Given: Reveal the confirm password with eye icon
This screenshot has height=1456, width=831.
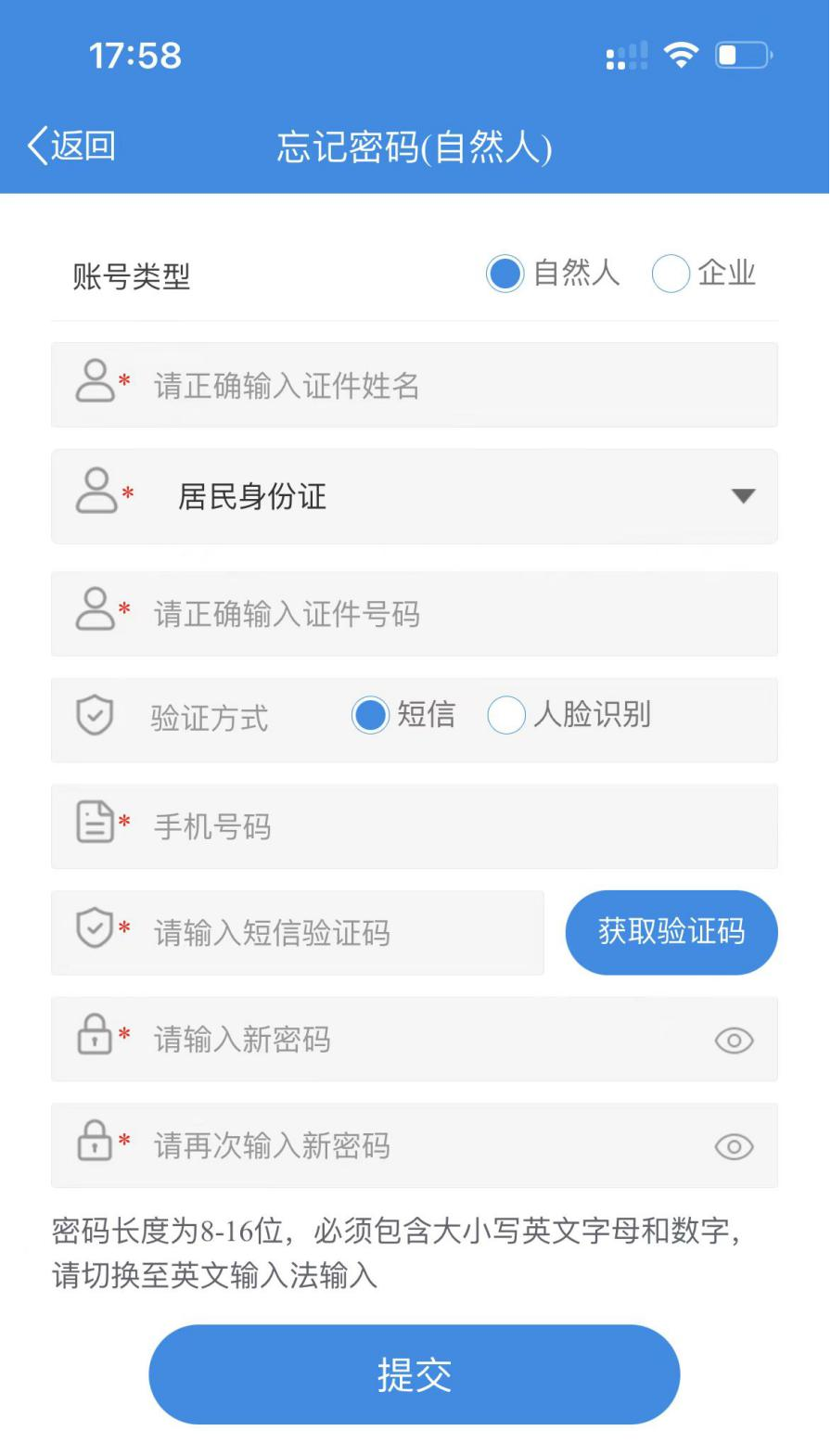Looking at the screenshot, I should pyautogui.click(x=735, y=1147).
